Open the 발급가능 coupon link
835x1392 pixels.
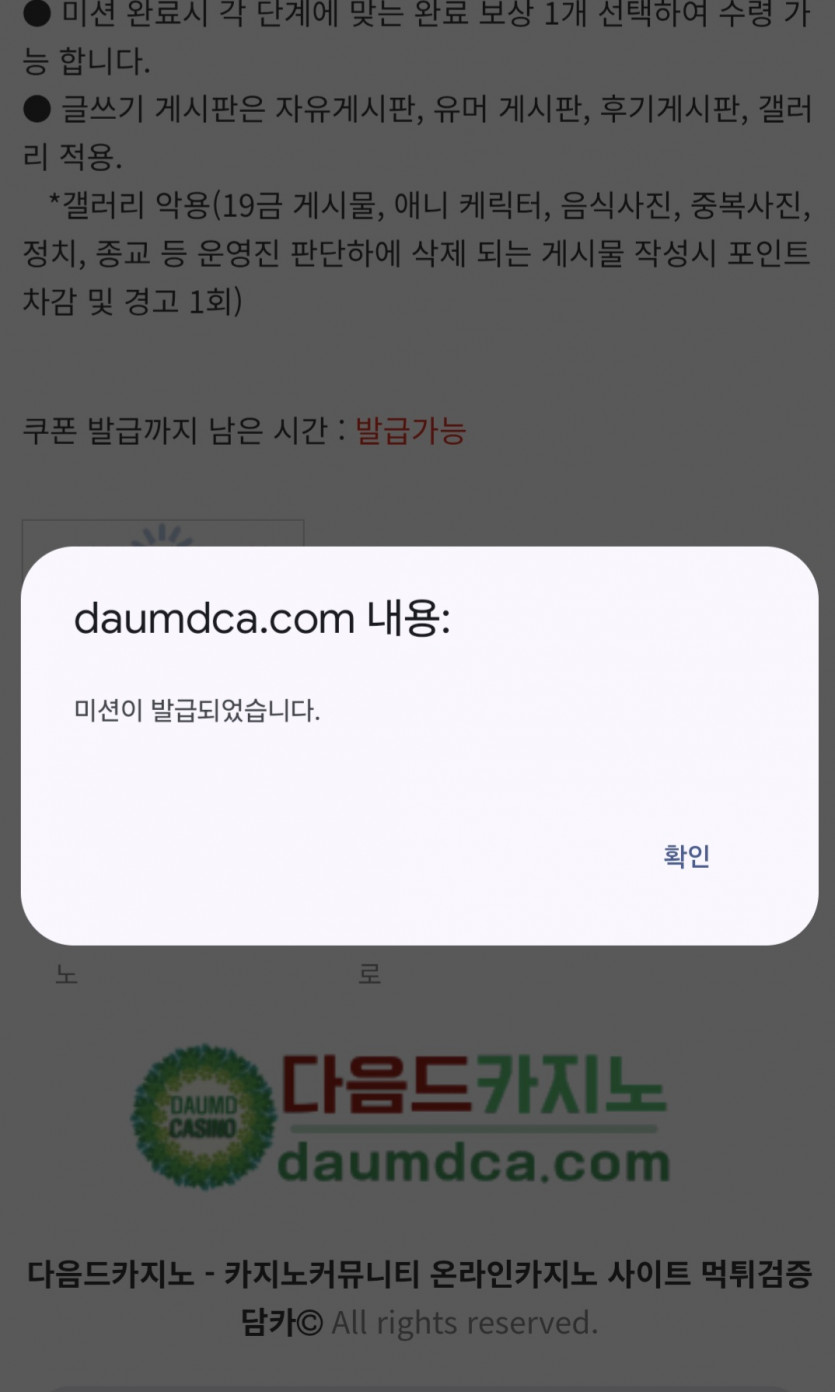click(x=409, y=429)
